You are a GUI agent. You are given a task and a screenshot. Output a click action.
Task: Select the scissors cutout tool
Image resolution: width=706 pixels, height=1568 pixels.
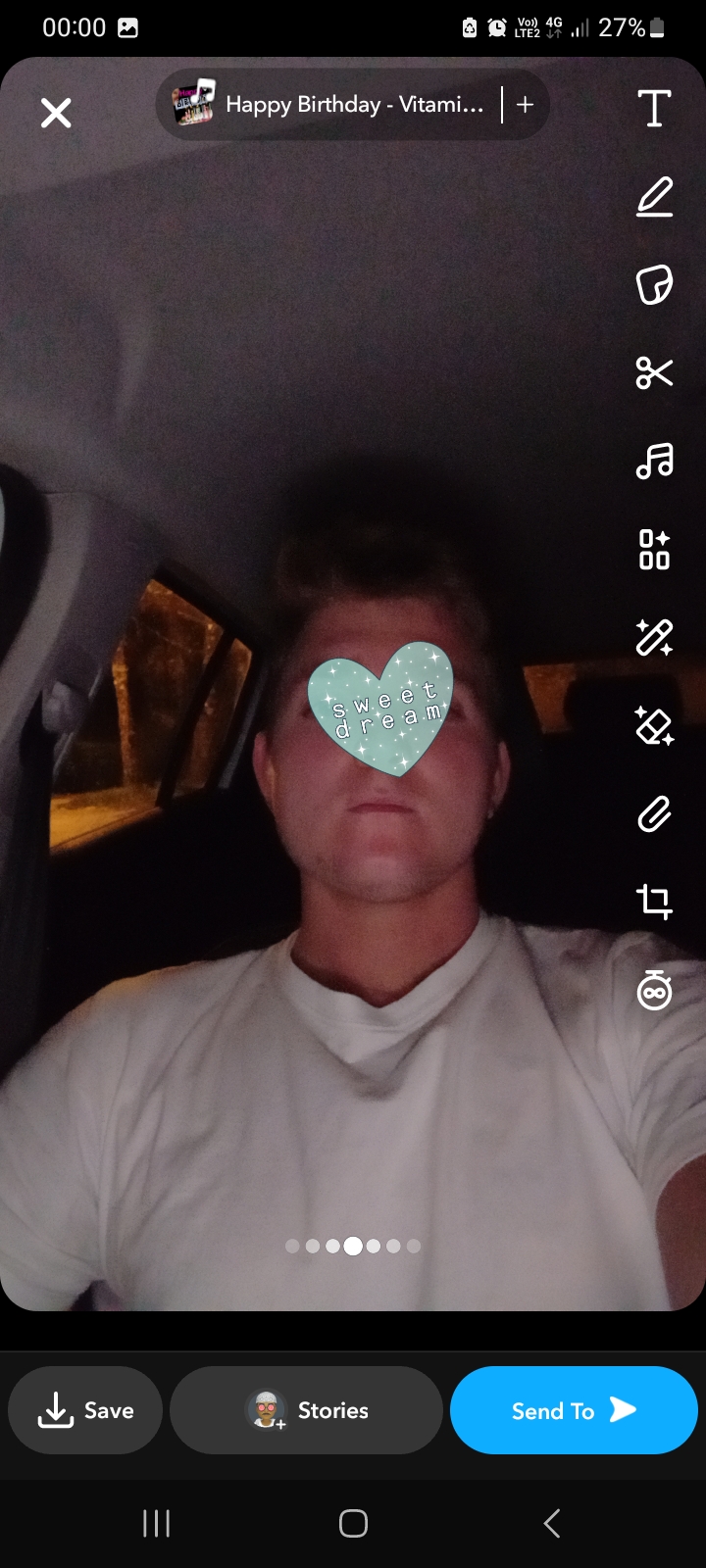654,372
